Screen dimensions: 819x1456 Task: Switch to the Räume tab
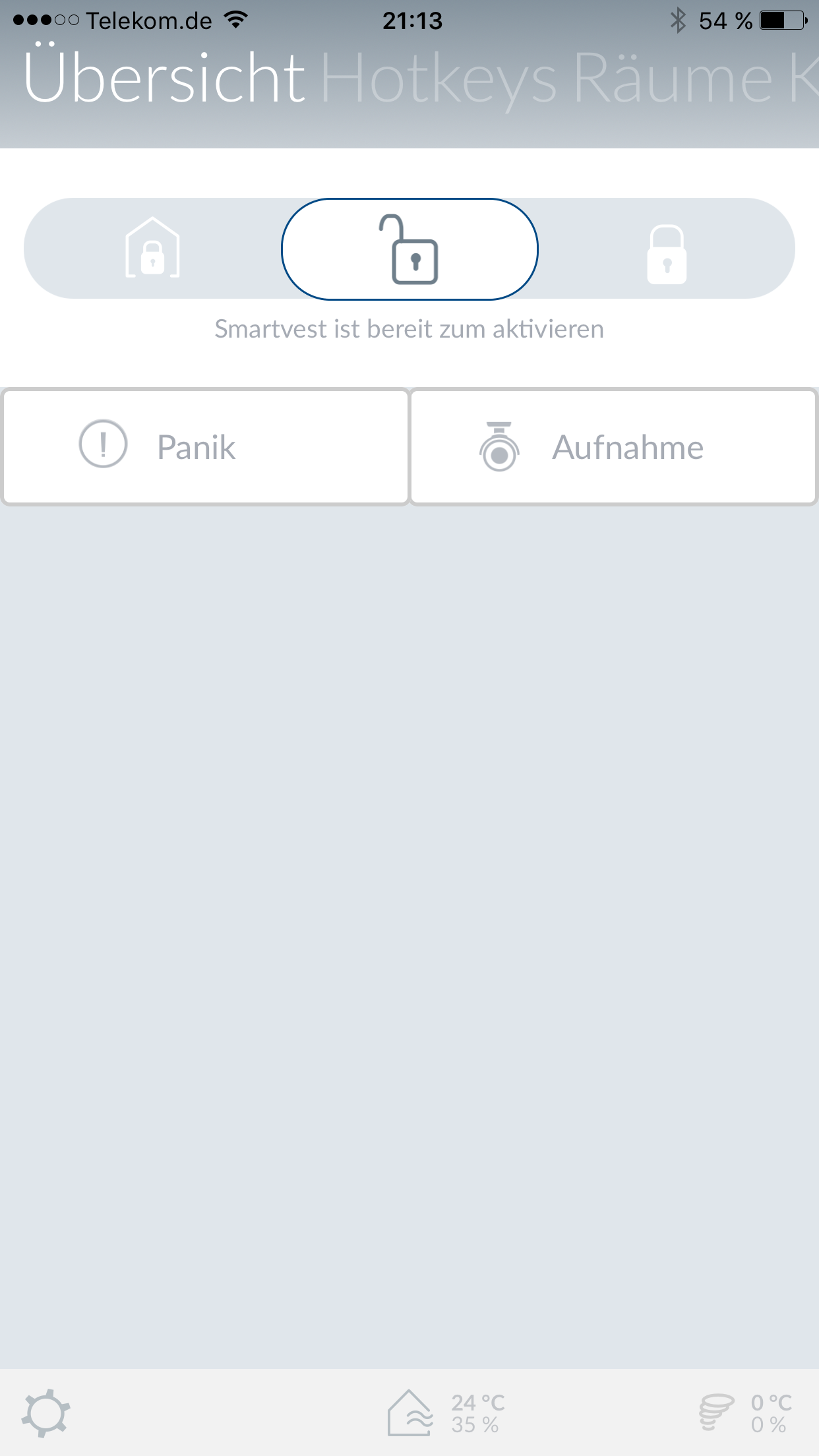(673, 79)
